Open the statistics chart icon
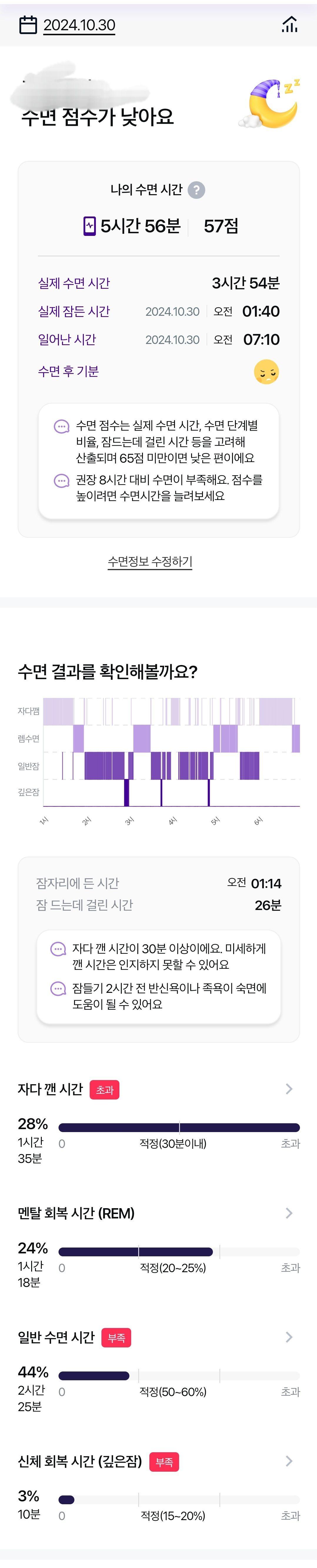 (x=290, y=25)
